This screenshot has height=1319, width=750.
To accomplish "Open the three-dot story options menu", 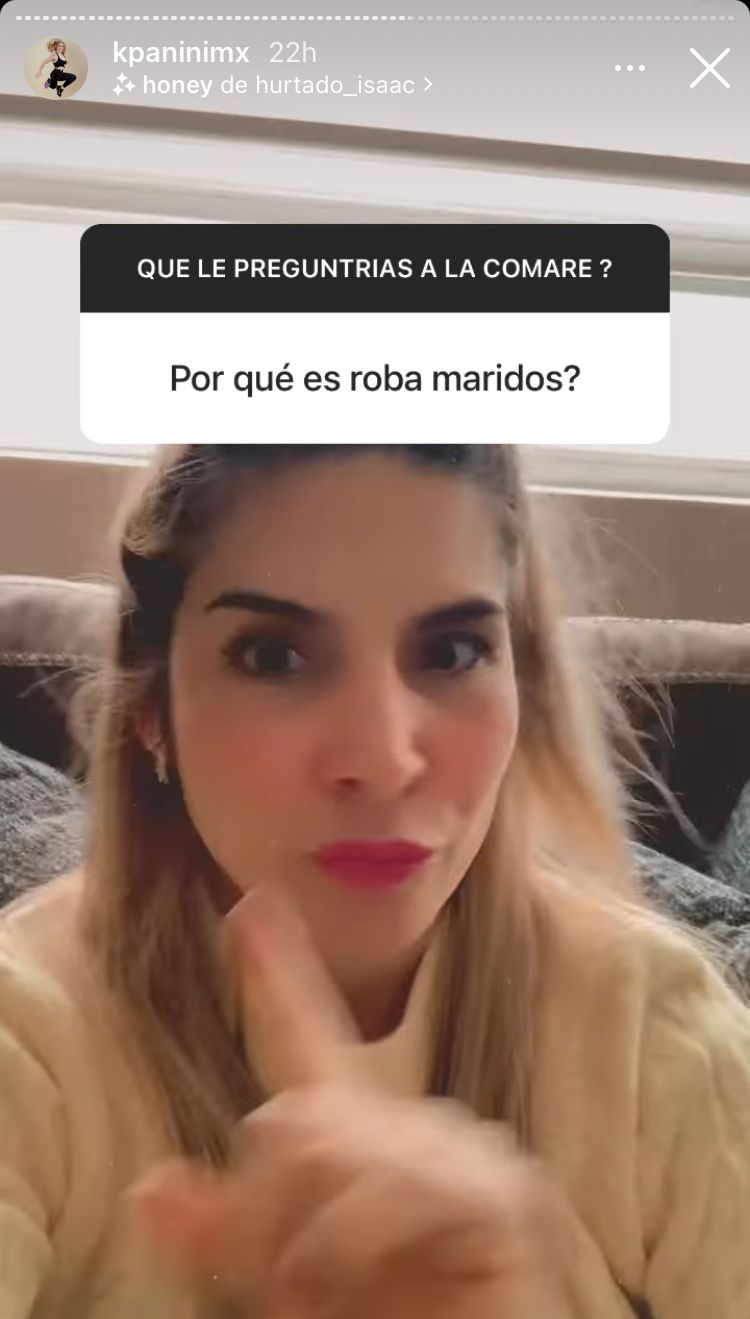I will coord(629,68).
